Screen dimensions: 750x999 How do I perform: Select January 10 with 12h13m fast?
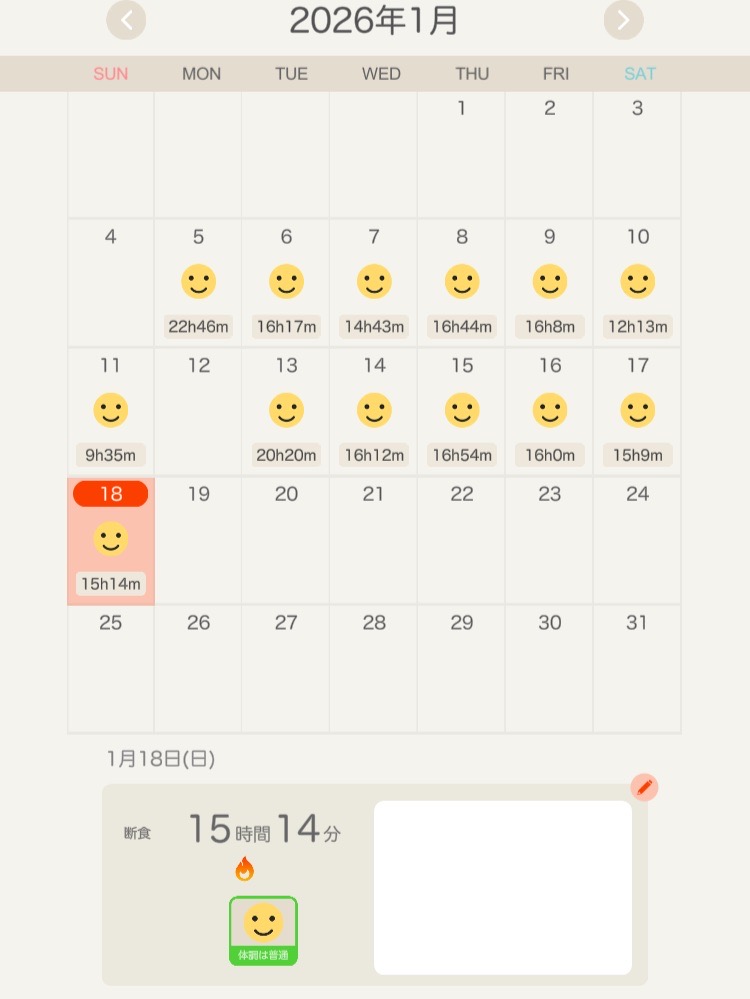(x=638, y=283)
